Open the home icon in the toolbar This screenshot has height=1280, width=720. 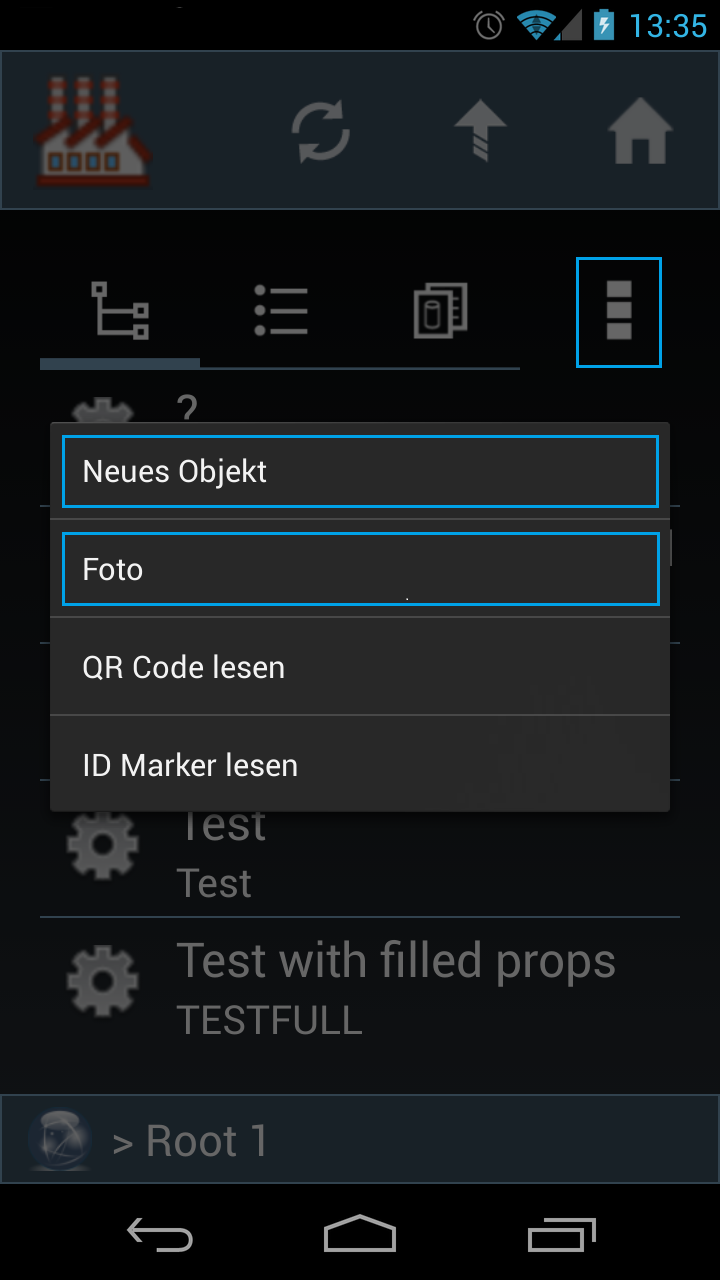coord(640,131)
